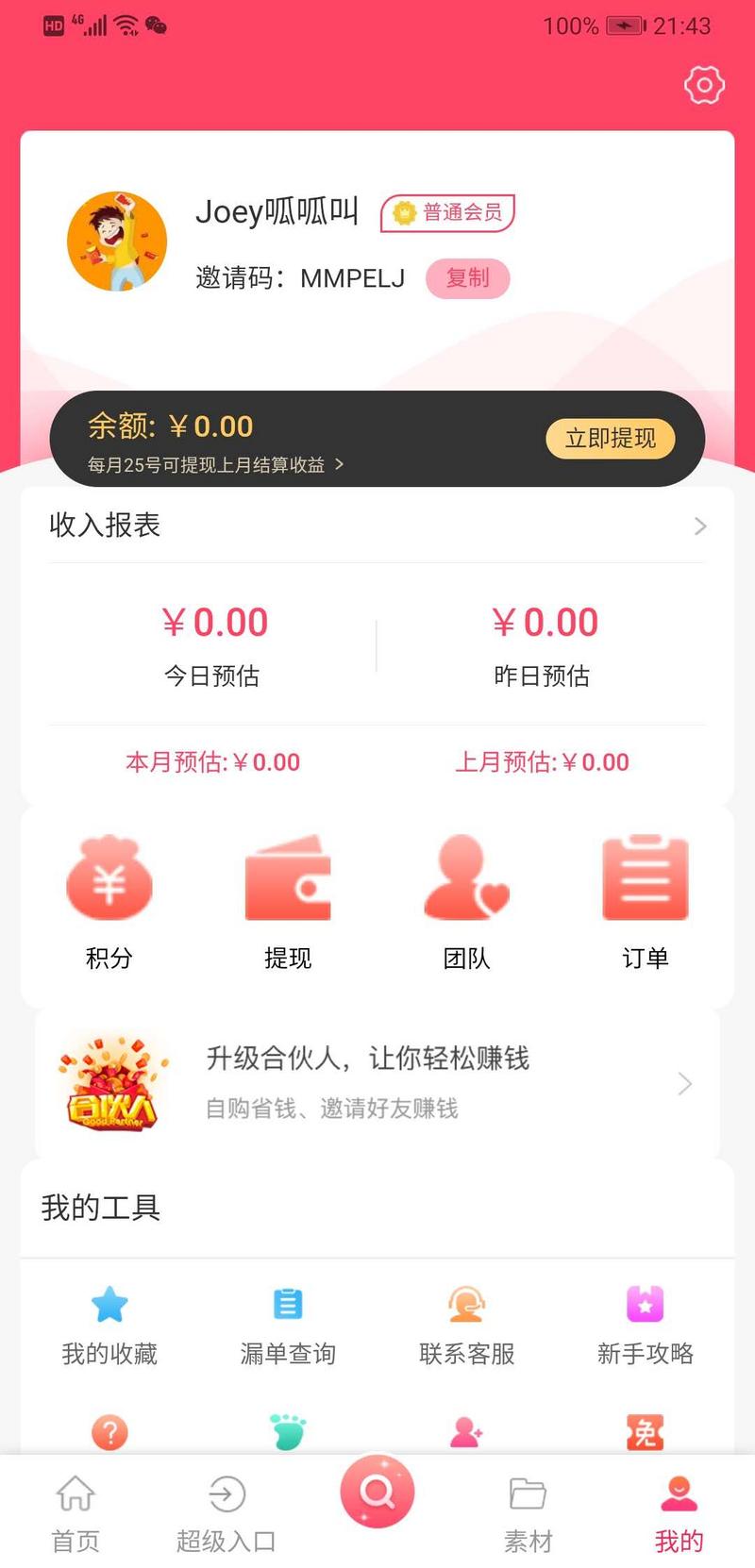Open the 收入报表 income report

click(x=377, y=525)
